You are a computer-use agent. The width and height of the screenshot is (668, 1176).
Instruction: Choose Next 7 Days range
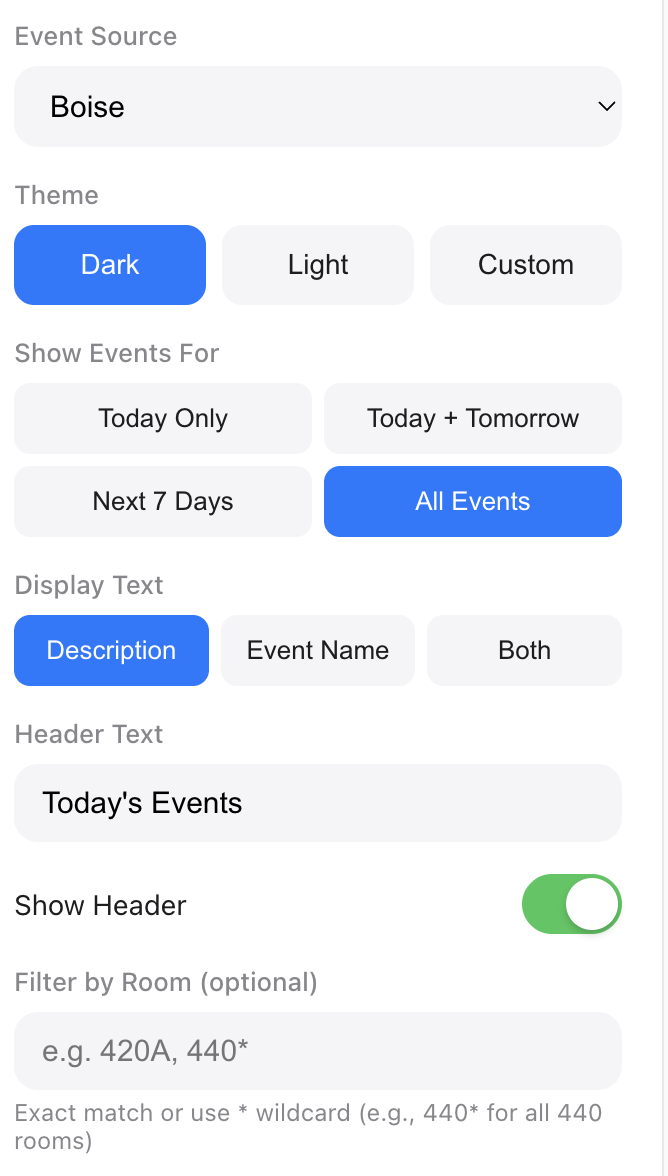163,501
